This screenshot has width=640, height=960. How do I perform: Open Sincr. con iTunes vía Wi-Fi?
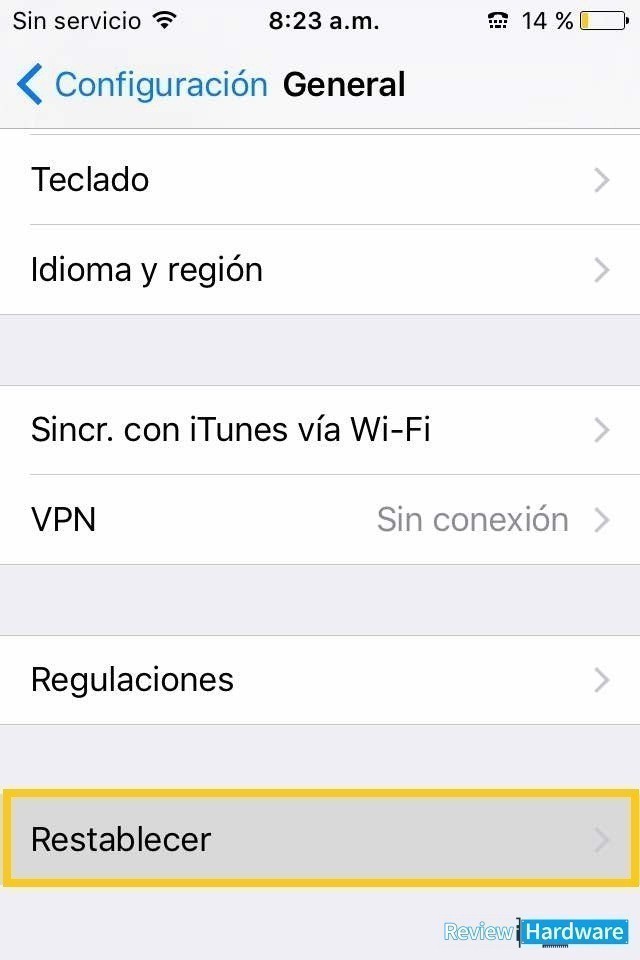(x=320, y=430)
